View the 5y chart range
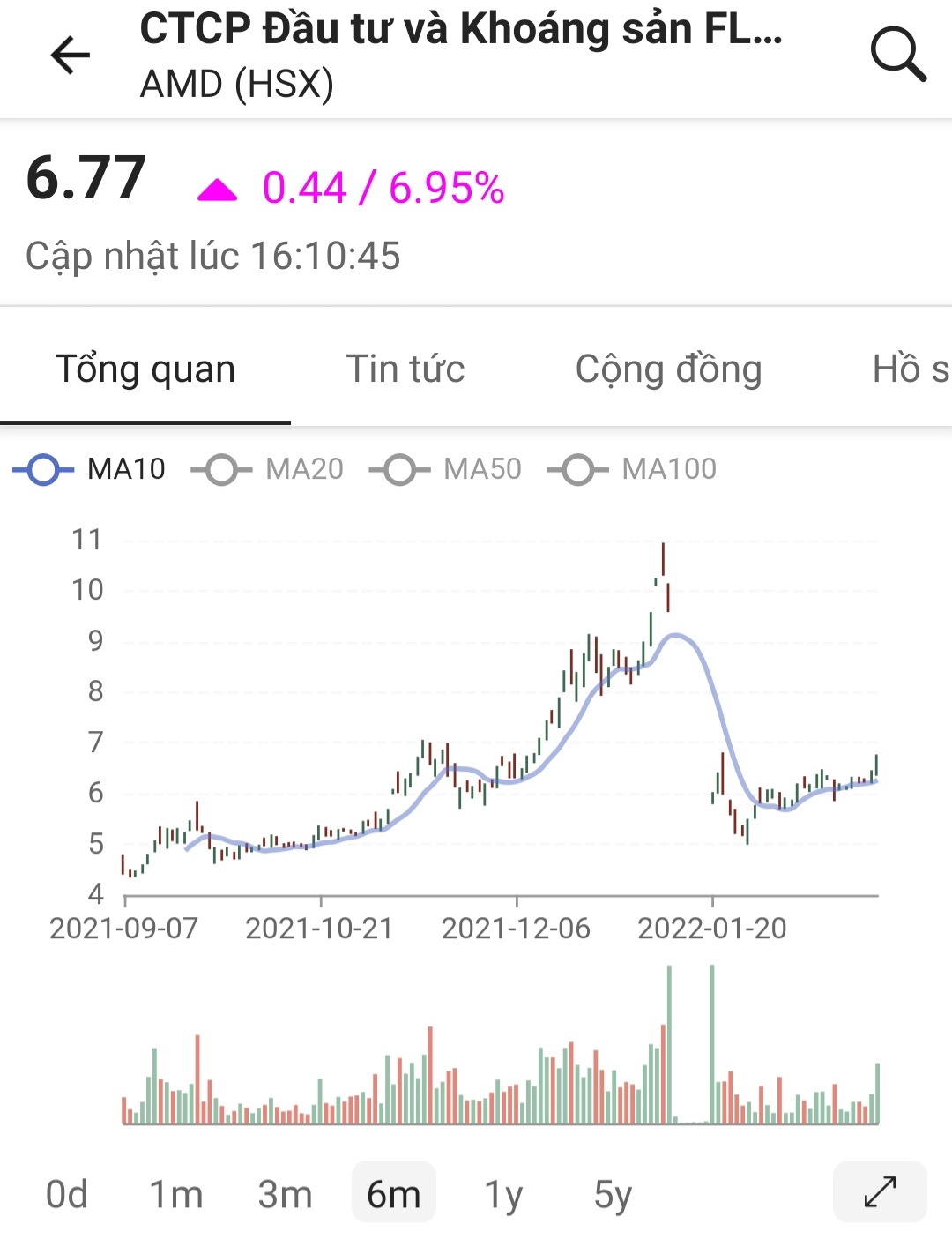Viewport: 952px width, 1254px height. click(x=613, y=1194)
